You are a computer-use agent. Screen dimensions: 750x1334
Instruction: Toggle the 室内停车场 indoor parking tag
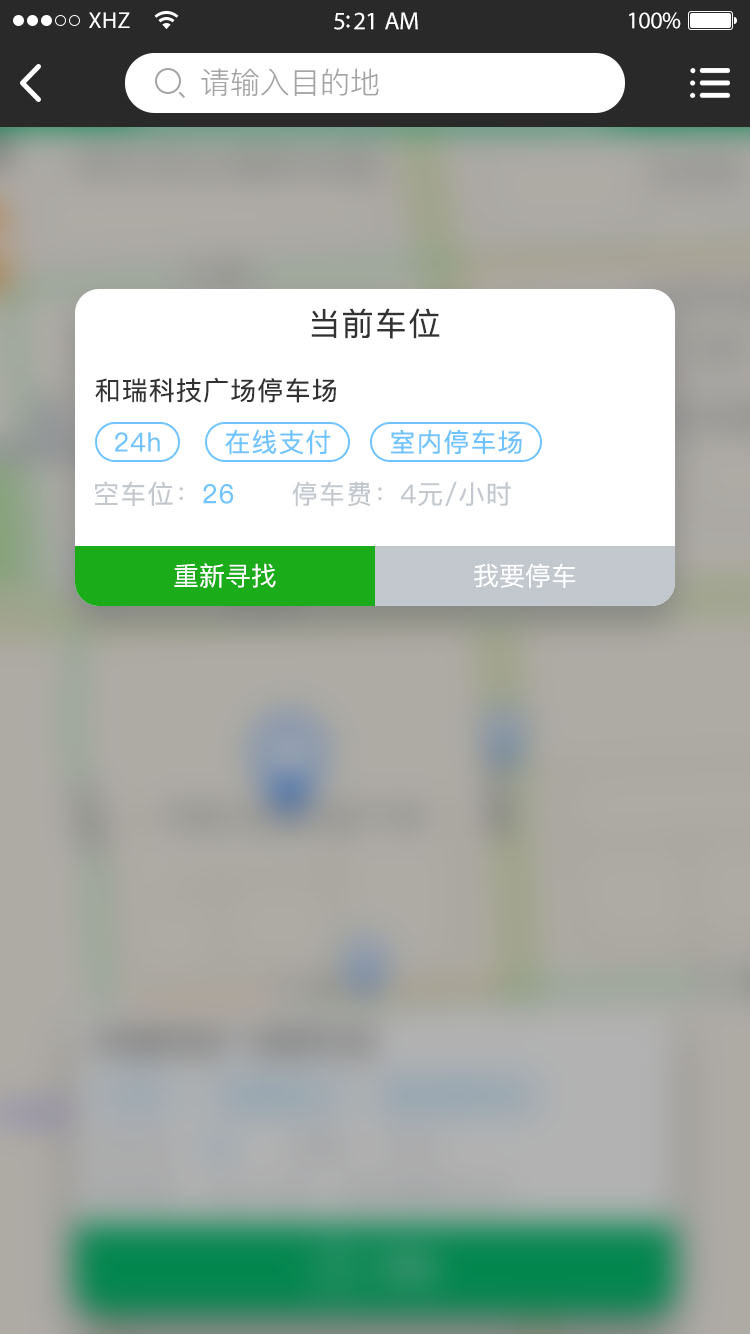pos(456,442)
